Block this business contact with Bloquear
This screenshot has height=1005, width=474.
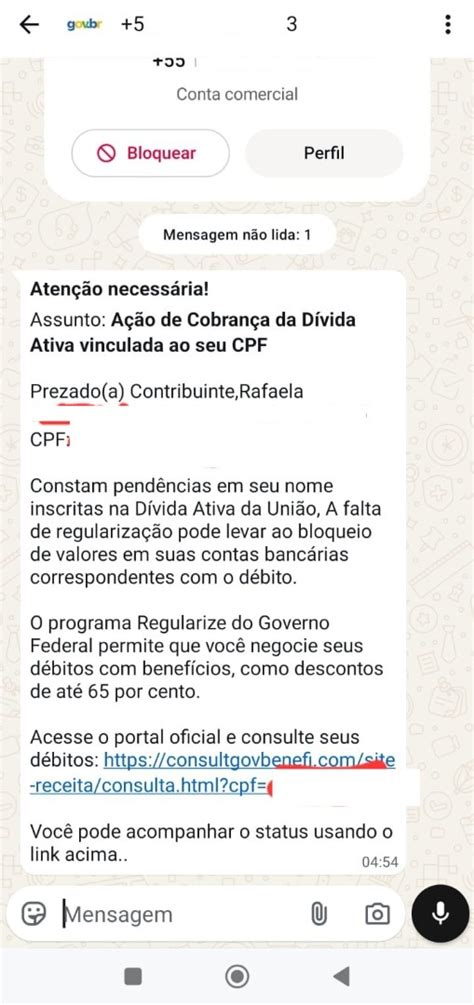pyautogui.click(x=150, y=153)
